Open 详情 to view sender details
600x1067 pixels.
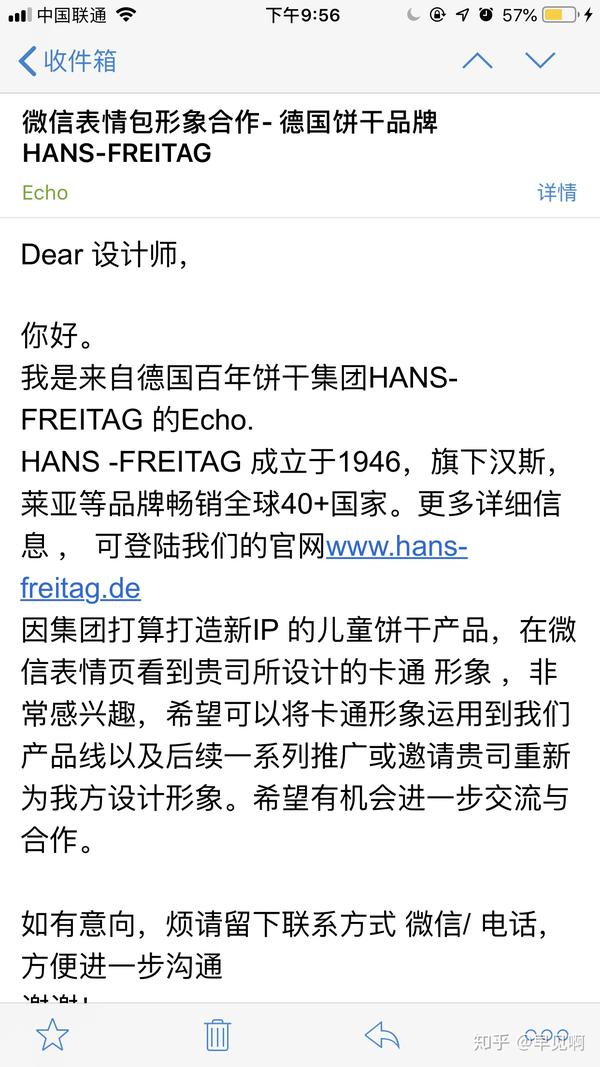click(x=557, y=192)
